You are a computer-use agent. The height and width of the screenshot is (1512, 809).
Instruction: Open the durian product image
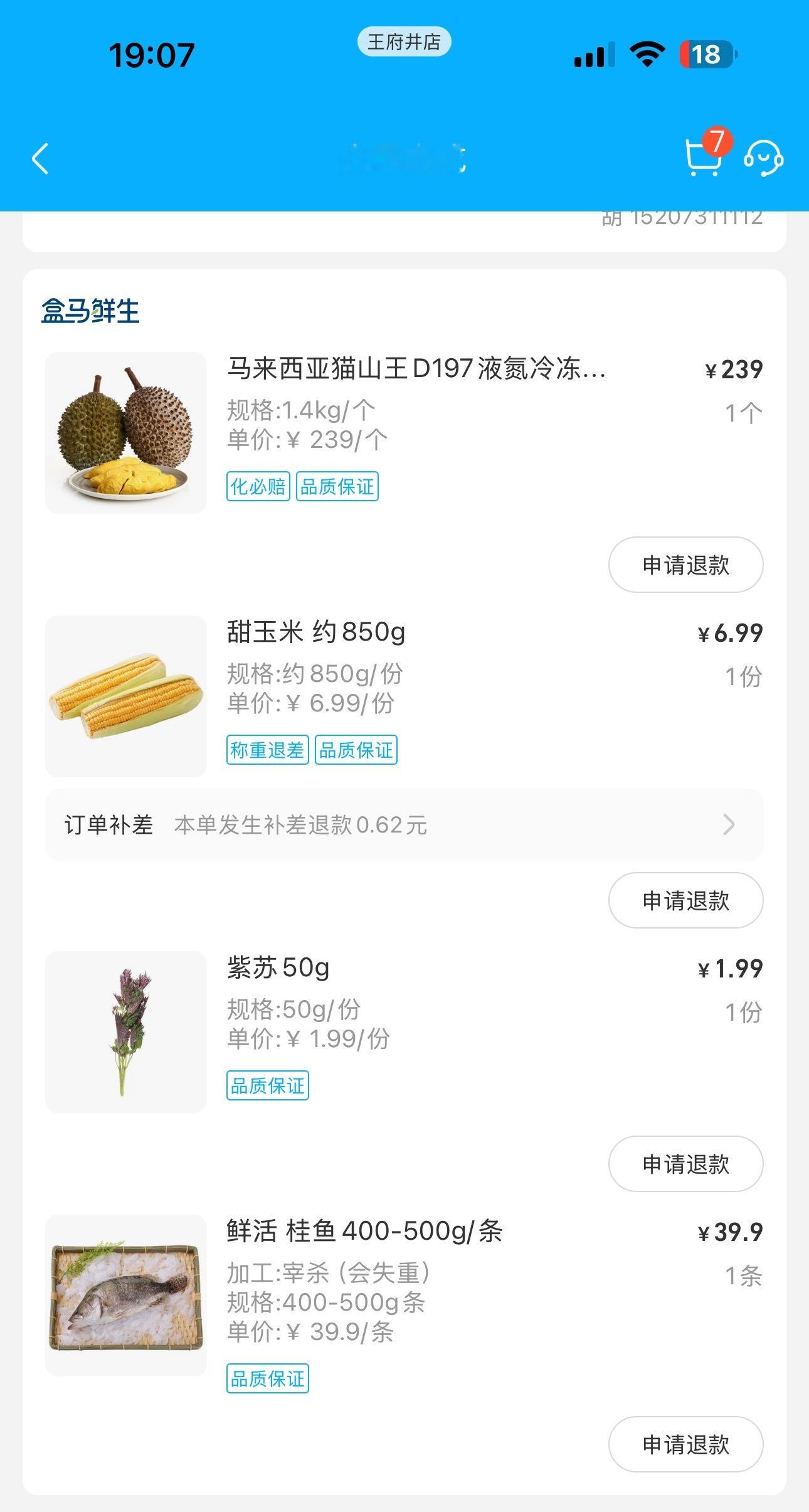pos(126,433)
